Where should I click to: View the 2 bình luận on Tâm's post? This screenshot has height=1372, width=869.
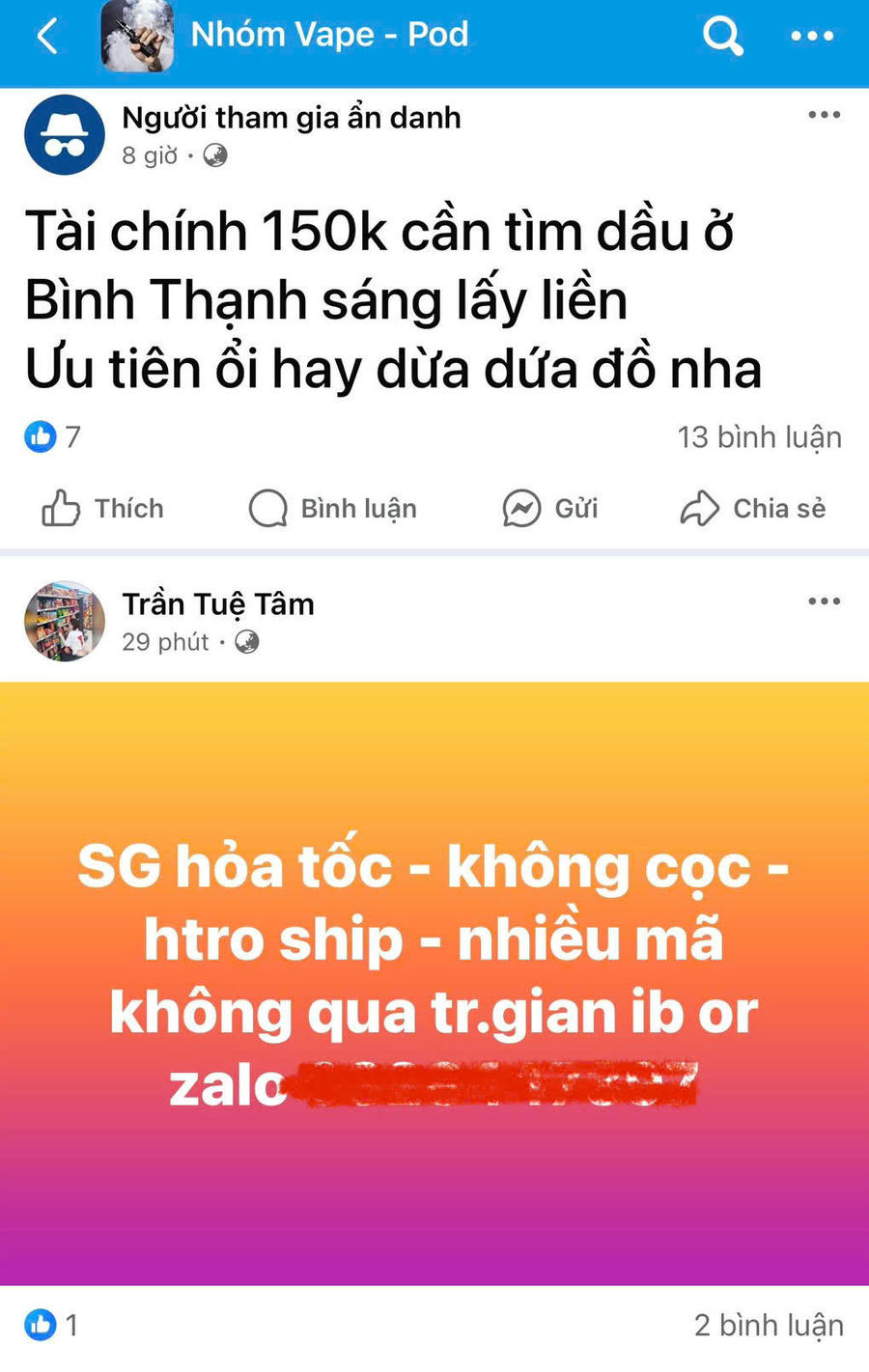click(x=769, y=1326)
